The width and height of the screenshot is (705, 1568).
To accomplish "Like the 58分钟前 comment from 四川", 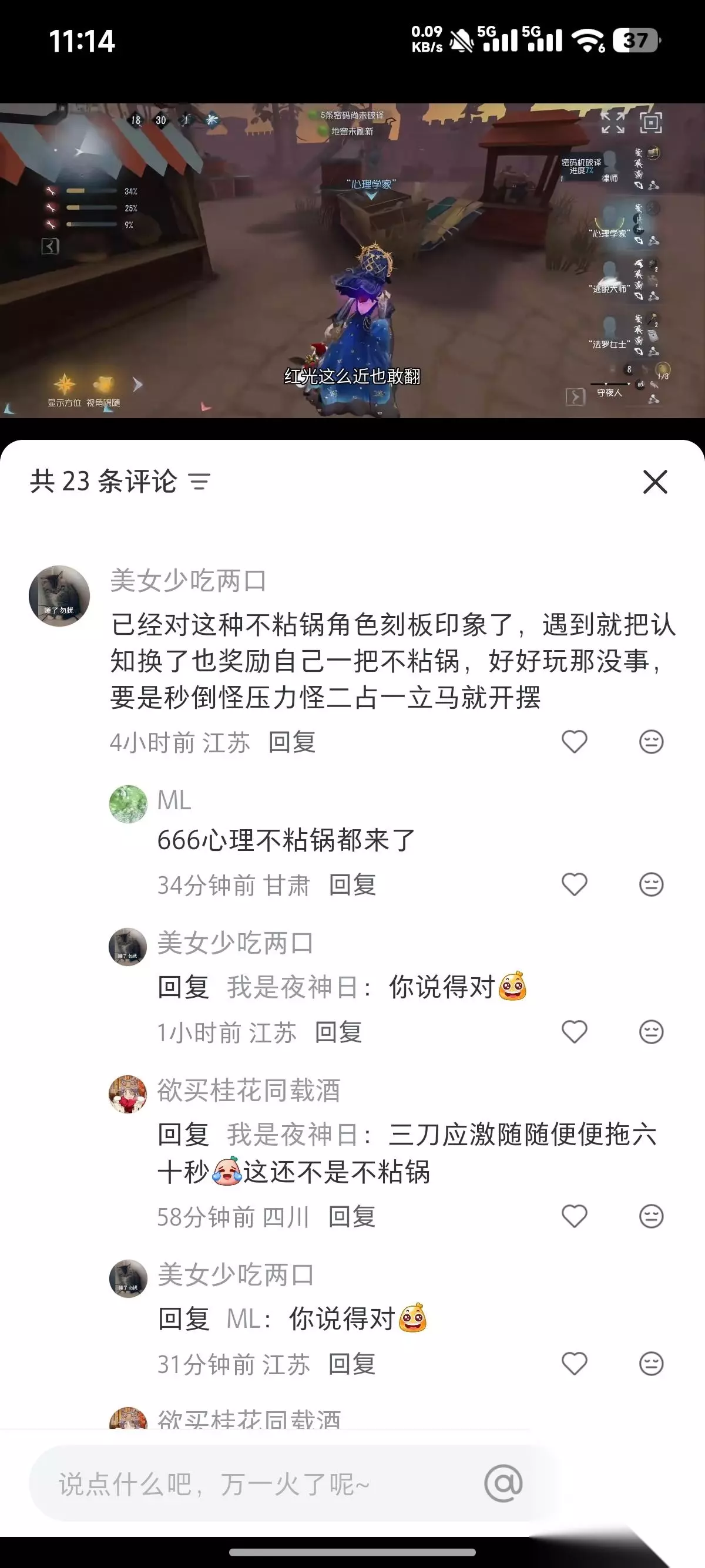I will tap(574, 1216).
